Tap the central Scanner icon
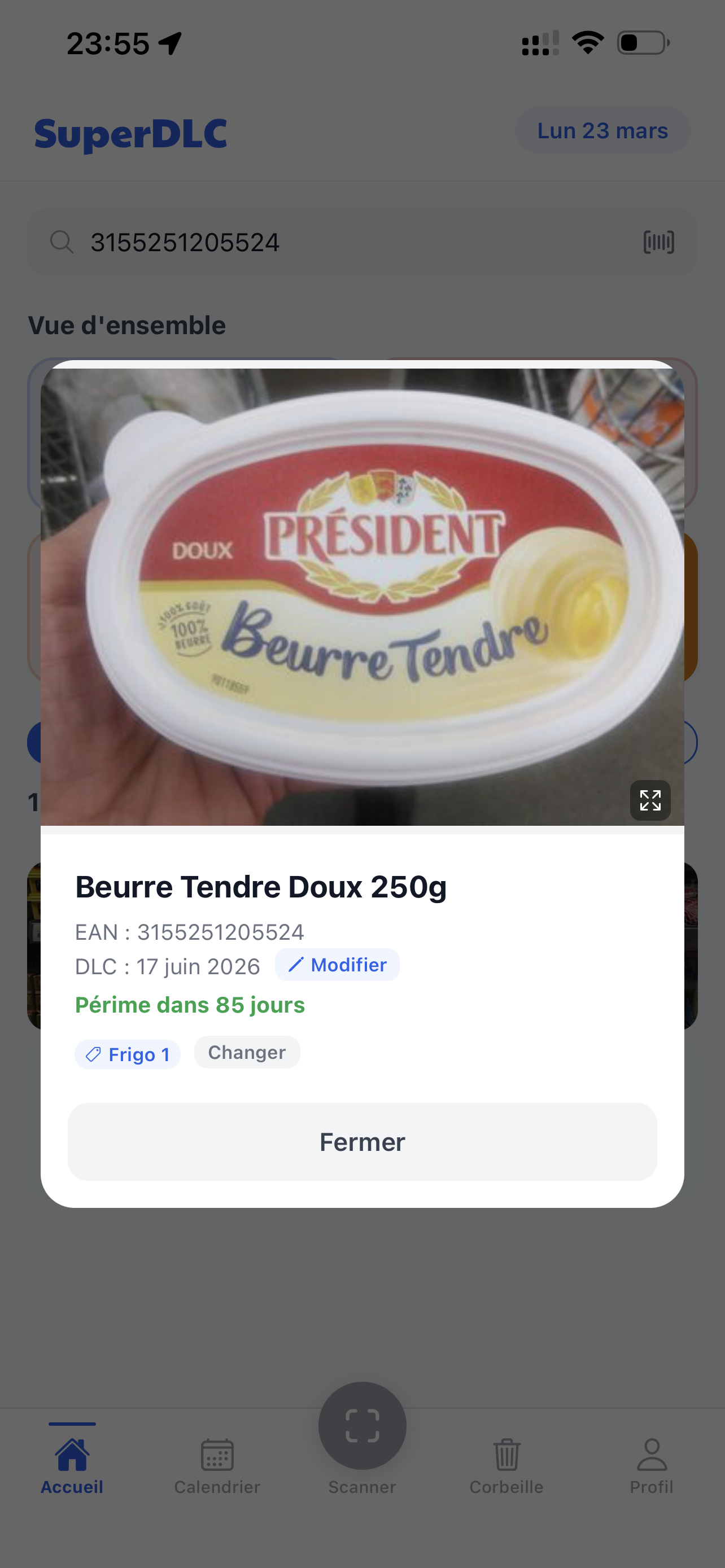The width and height of the screenshot is (725, 1568). coord(362,1426)
